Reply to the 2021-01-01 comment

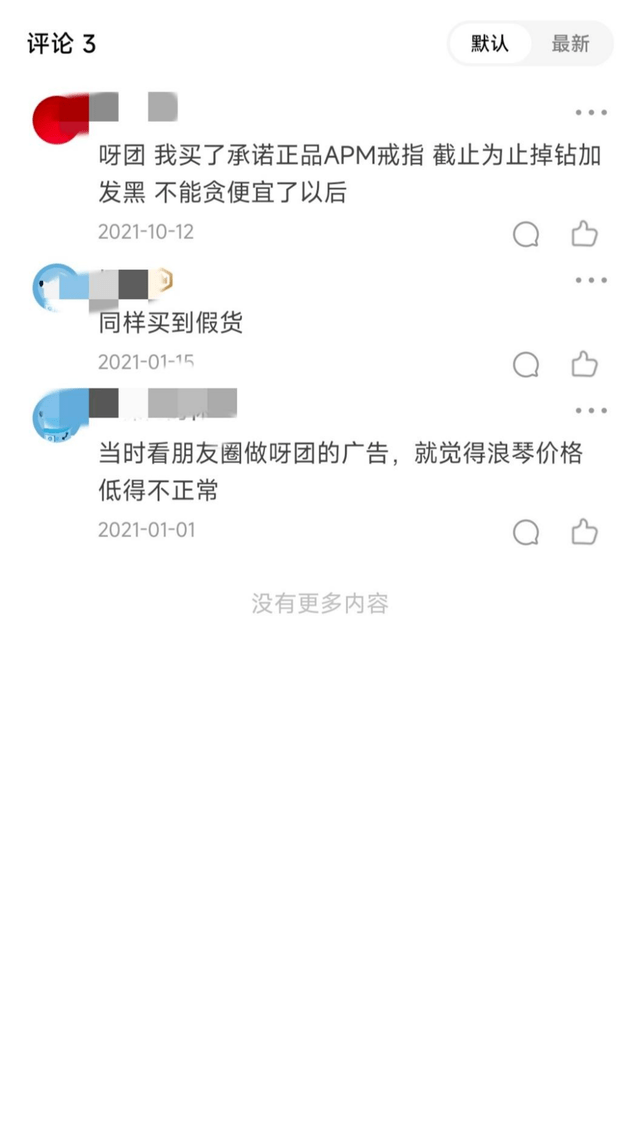pos(526,532)
